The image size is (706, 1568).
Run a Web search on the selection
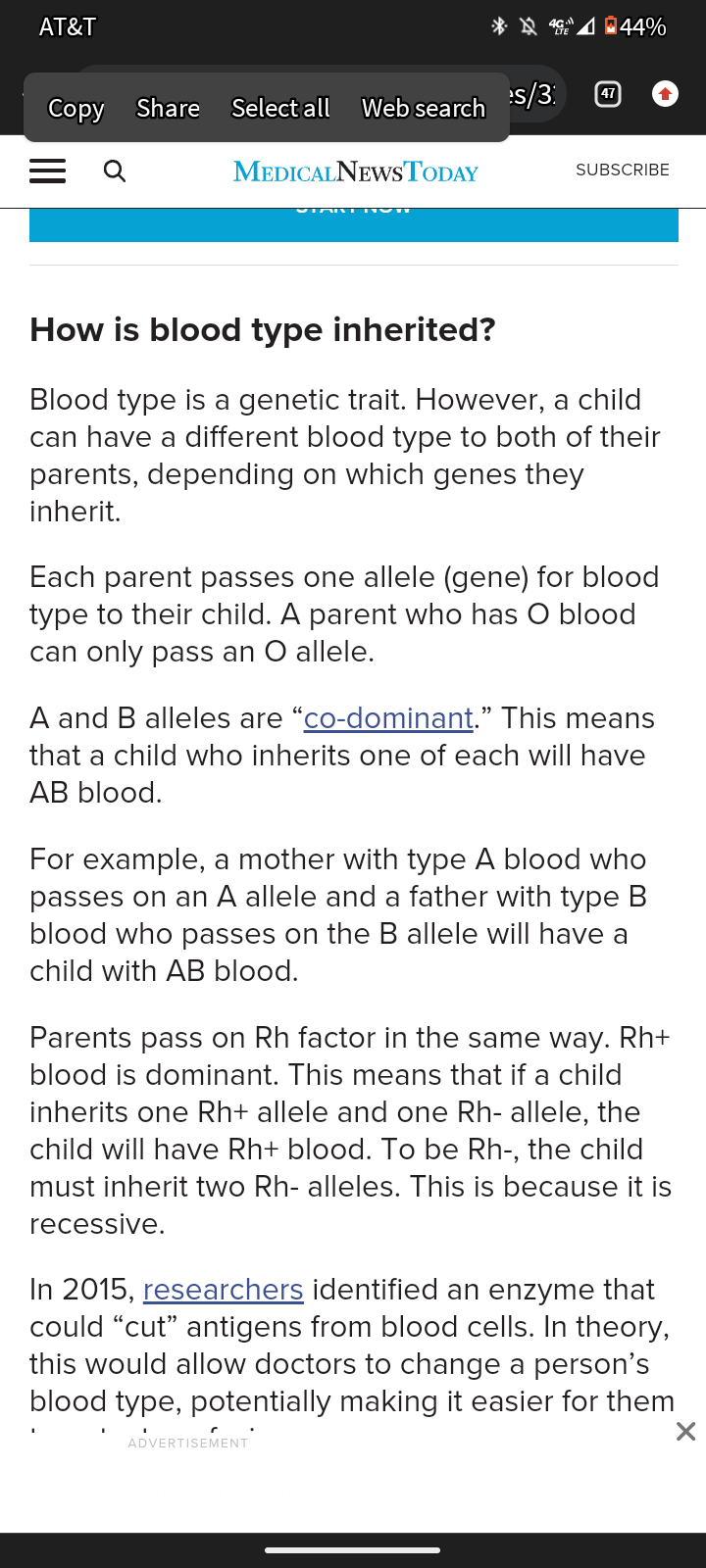pyautogui.click(x=424, y=108)
